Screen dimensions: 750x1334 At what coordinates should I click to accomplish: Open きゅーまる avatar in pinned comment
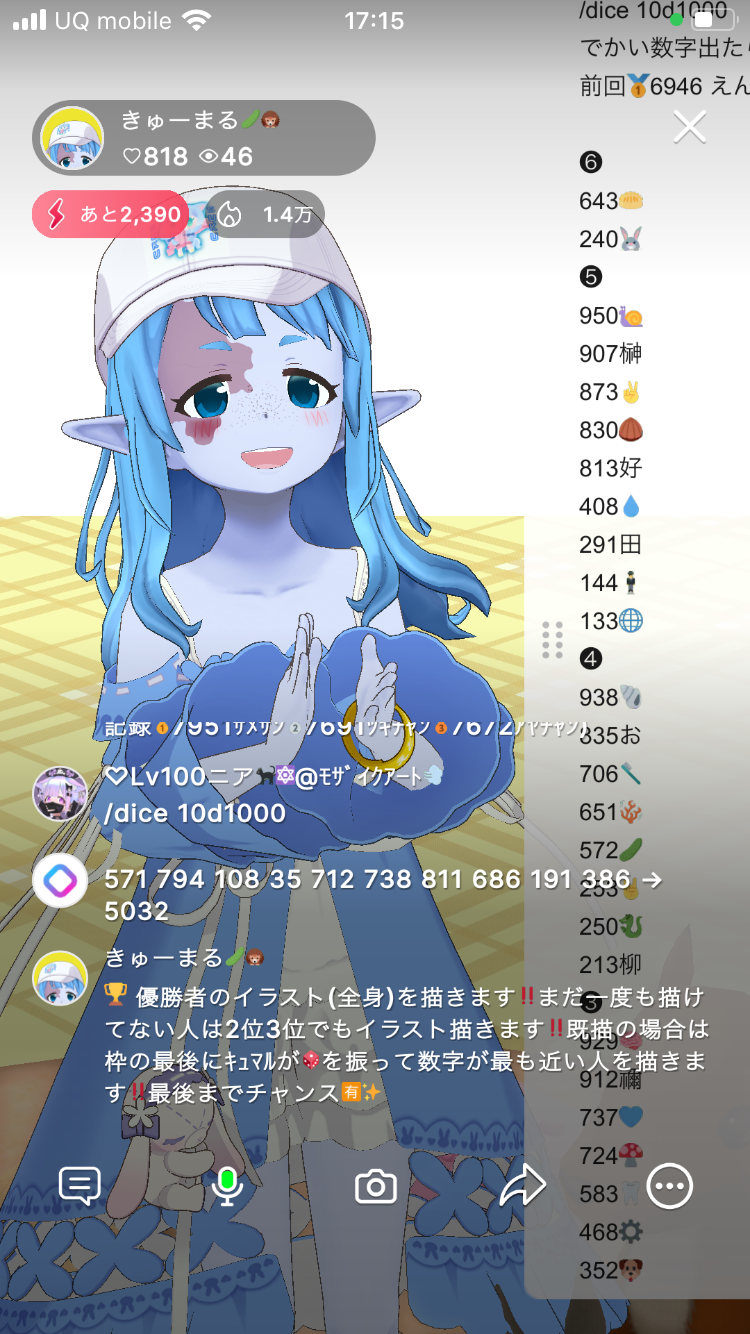pos(60,978)
